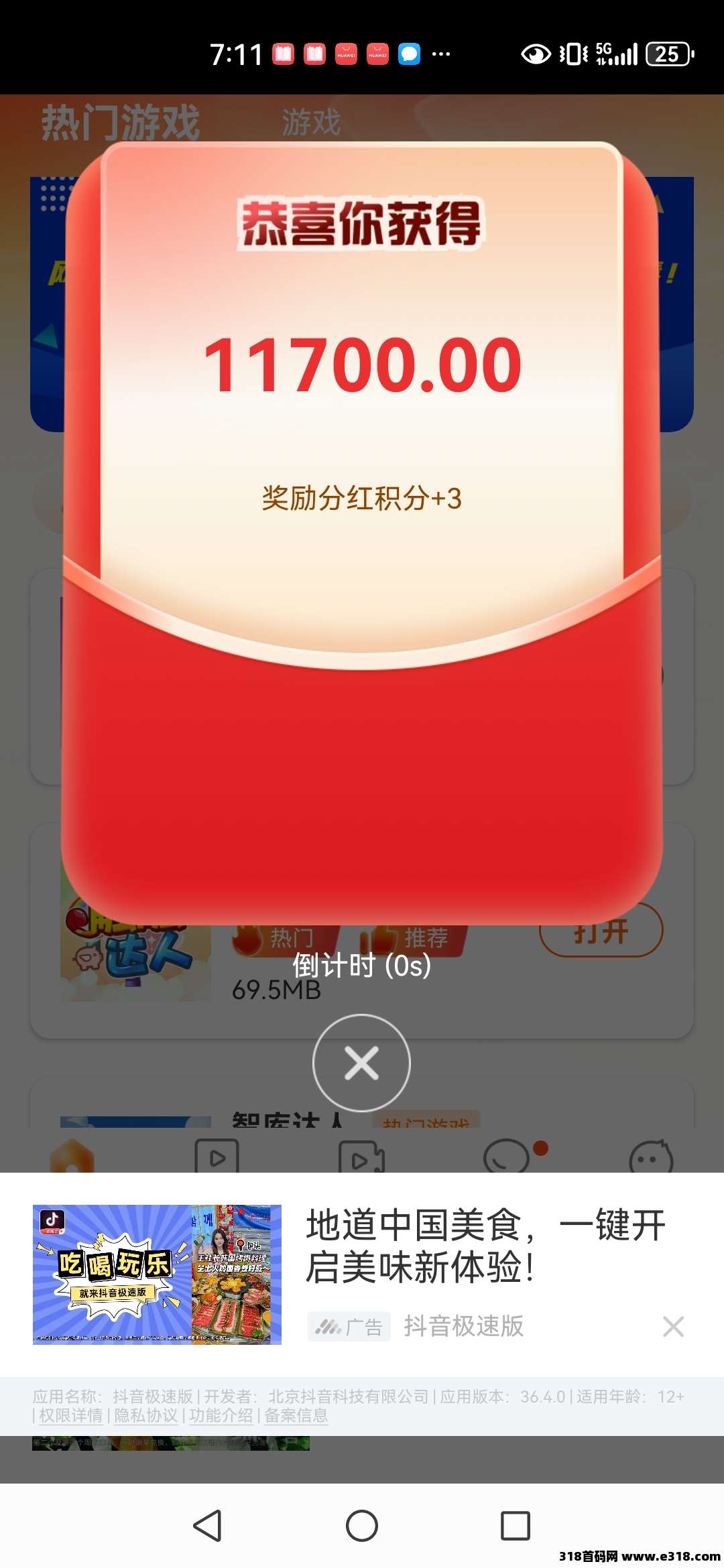Go back using the system back button
Screen dimensions: 724x1568
(x=207, y=1526)
